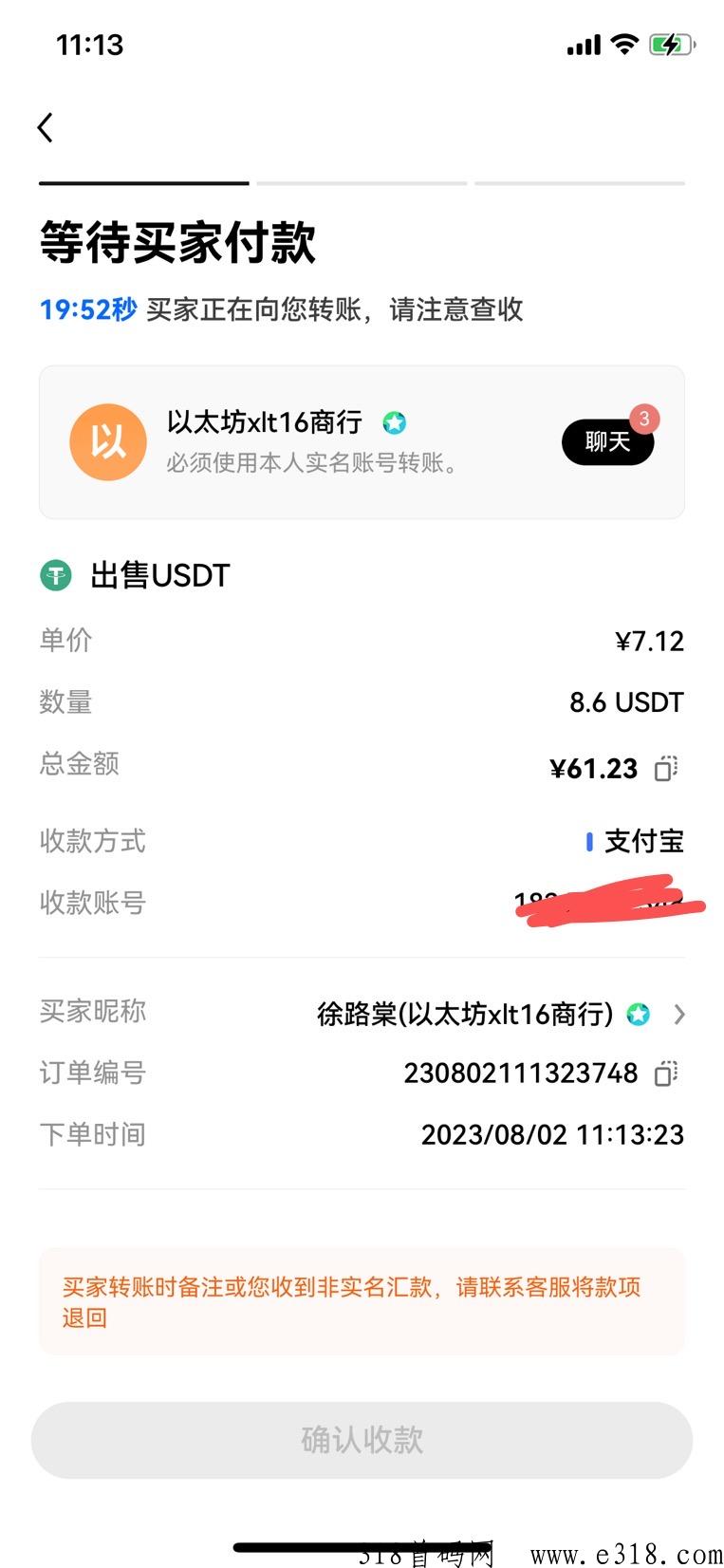The height and width of the screenshot is (1568, 724).
Task: Copy the total amount ¥61.23
Action: pyautogui.click(x=664, y=769)
